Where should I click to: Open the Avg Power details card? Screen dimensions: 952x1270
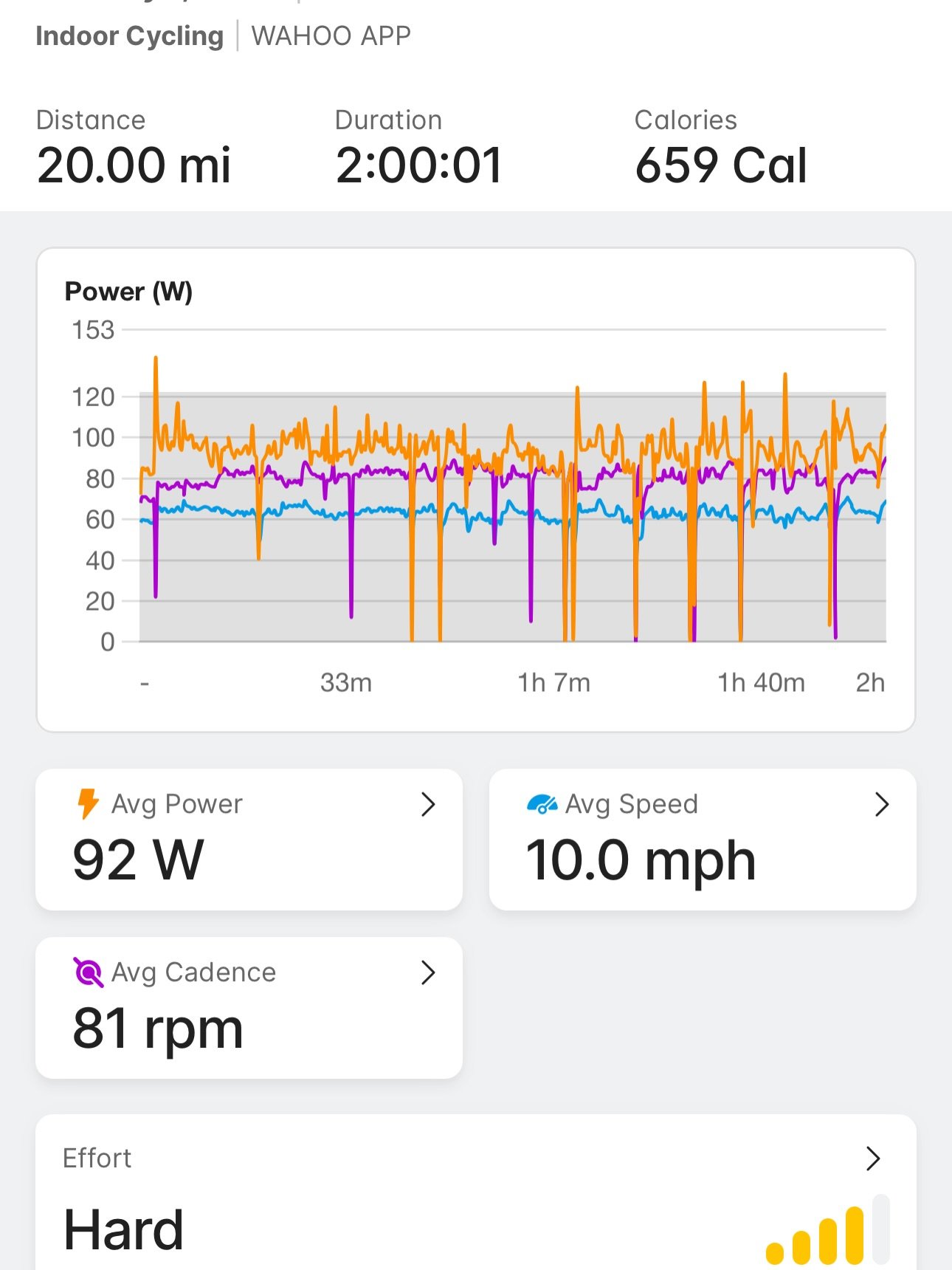coord(249,840)
